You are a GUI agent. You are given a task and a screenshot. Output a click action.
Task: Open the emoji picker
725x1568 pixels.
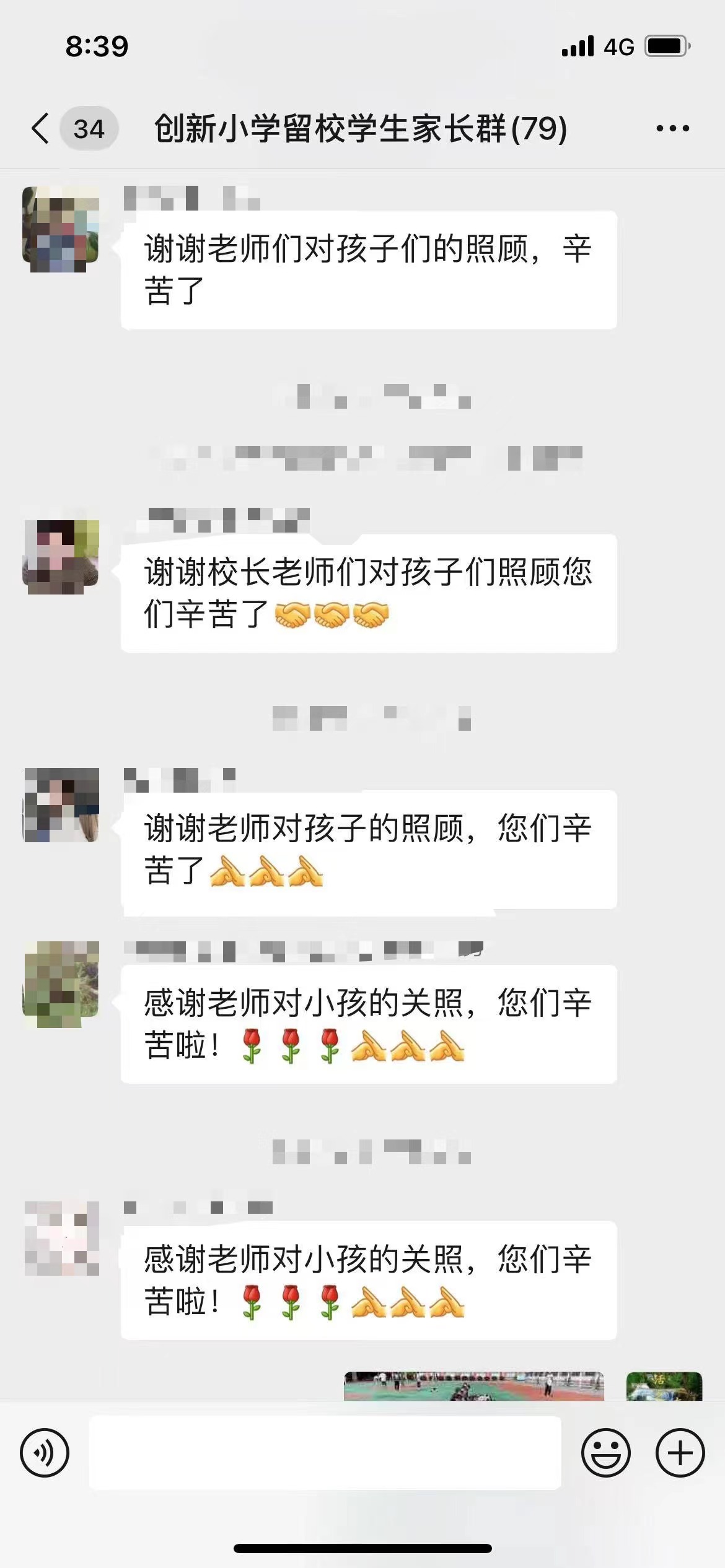605,1453
